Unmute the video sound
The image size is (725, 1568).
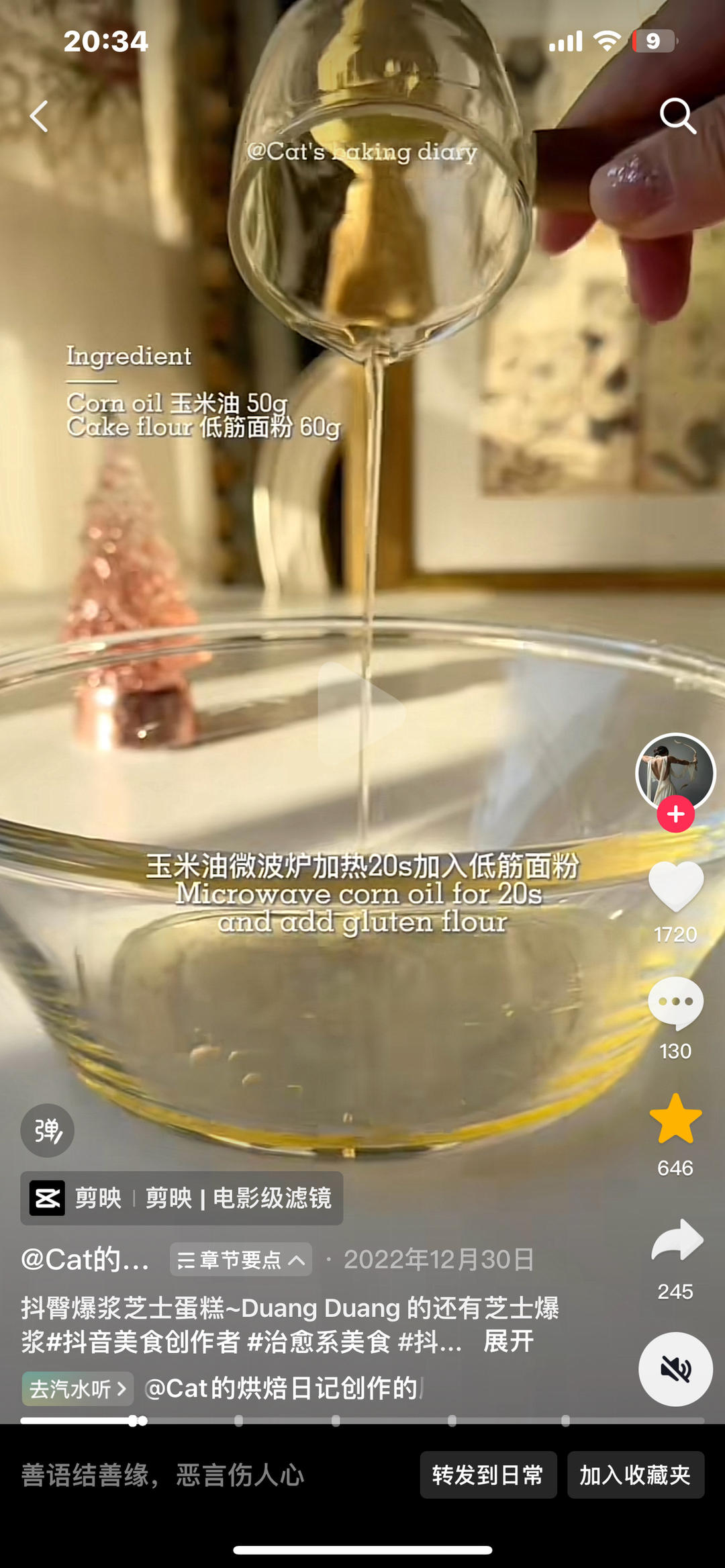point(675,1370)
